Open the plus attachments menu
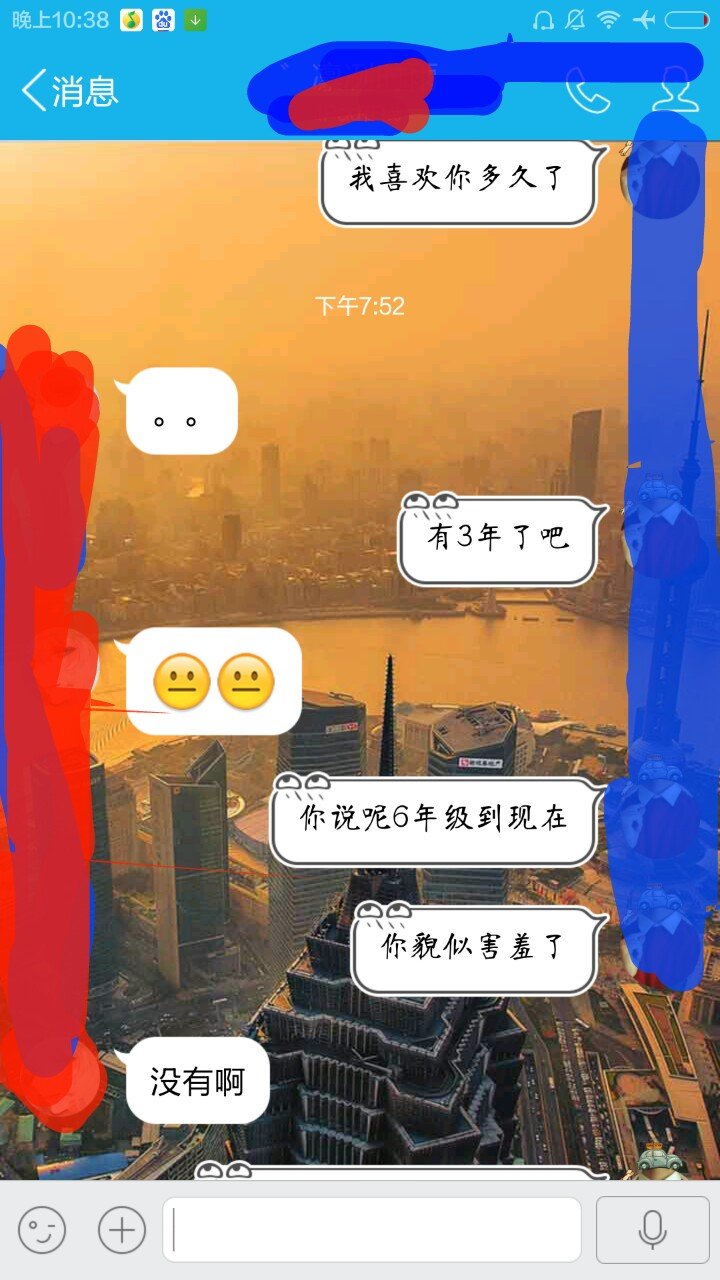The height and width of the screenshot is (1280, 720). click(x=122, y=1229)
